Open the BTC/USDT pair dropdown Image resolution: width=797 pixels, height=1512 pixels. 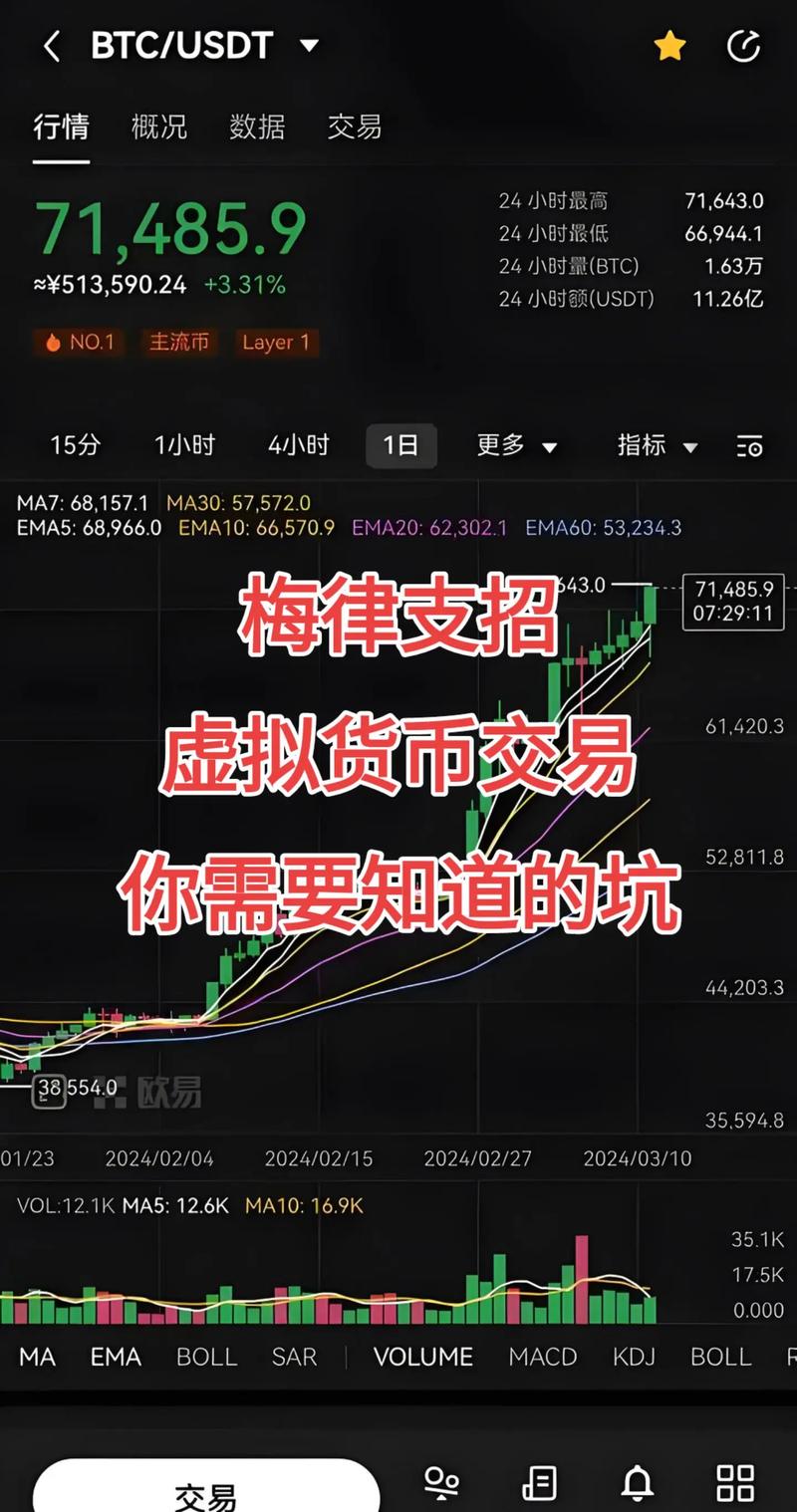tap(309, 46)
